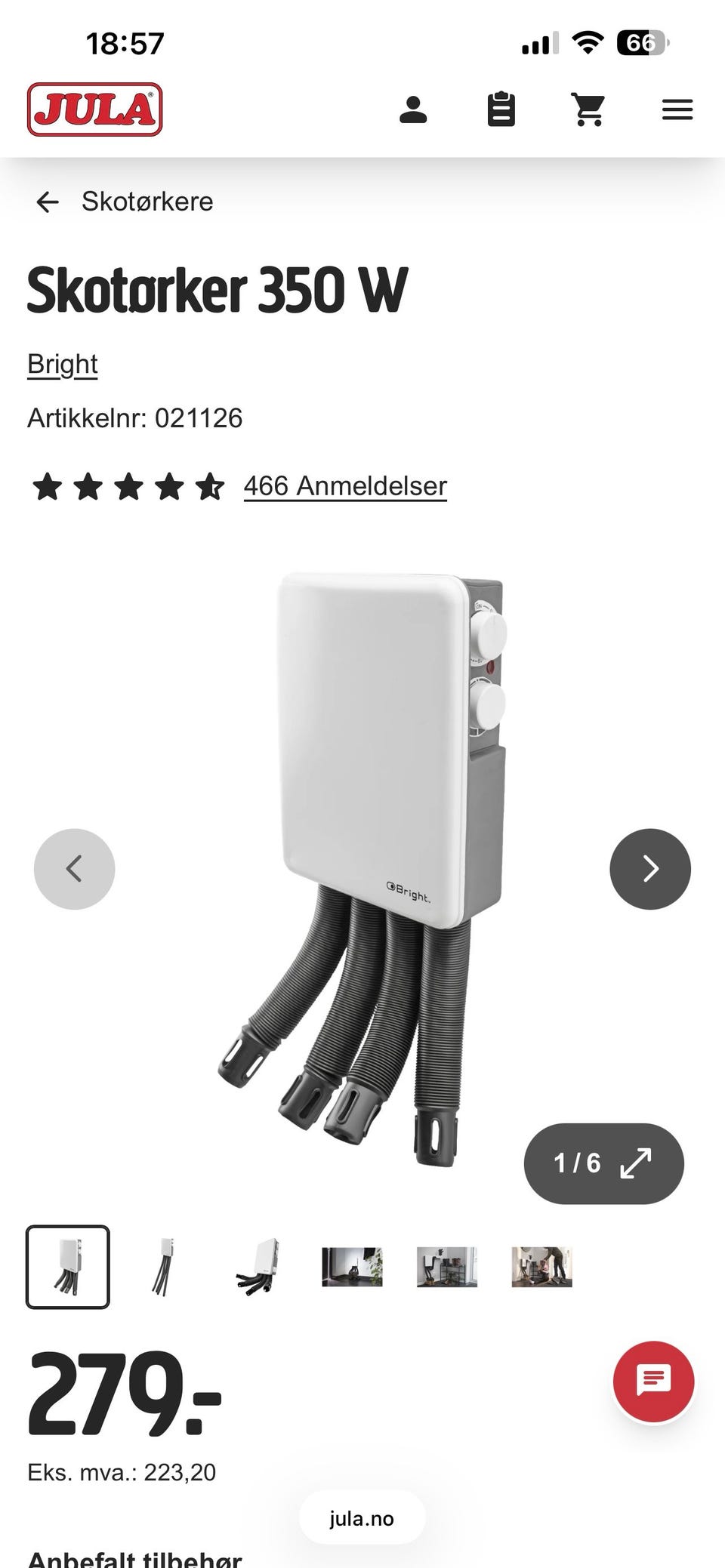Open the hamburger menu

677,110
